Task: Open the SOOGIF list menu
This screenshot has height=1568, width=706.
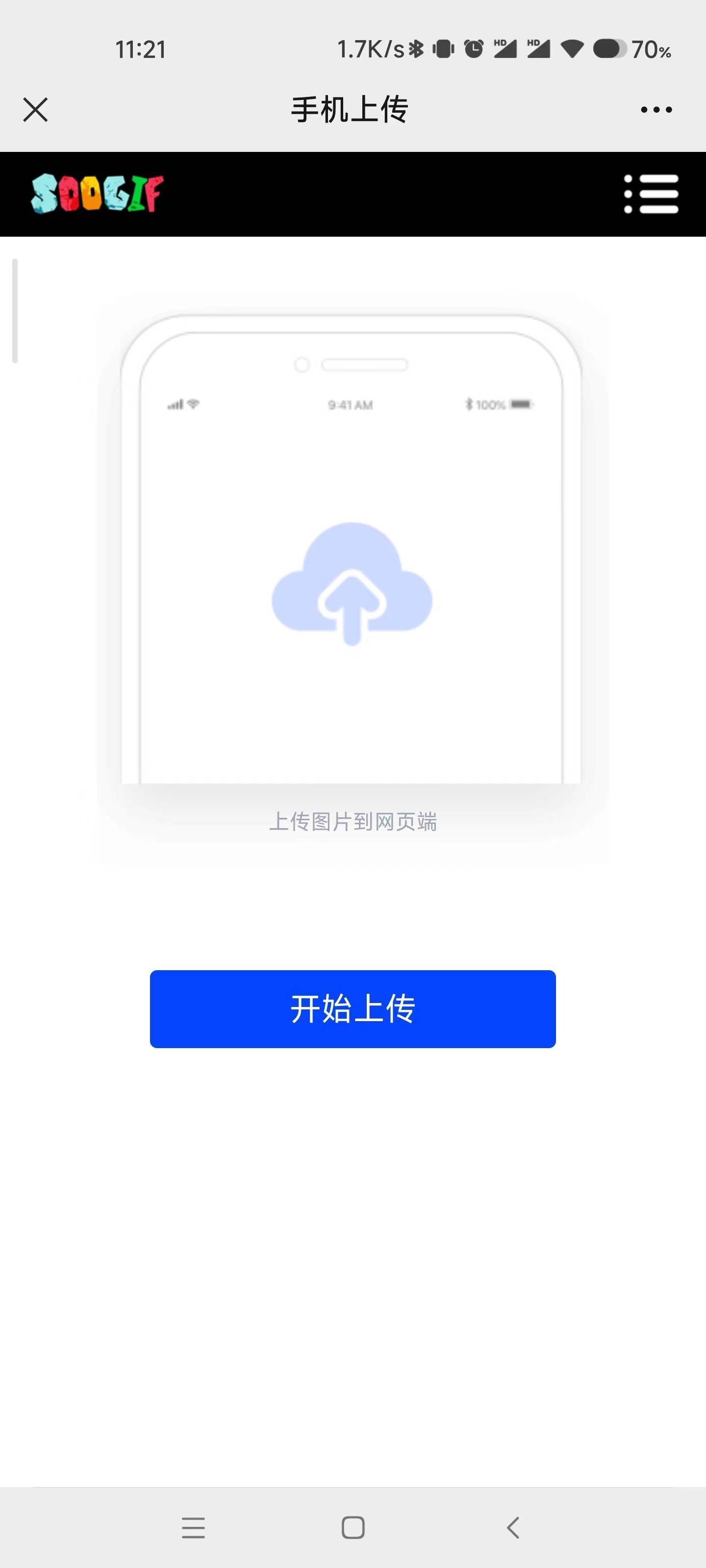Action: coord(651,194)
